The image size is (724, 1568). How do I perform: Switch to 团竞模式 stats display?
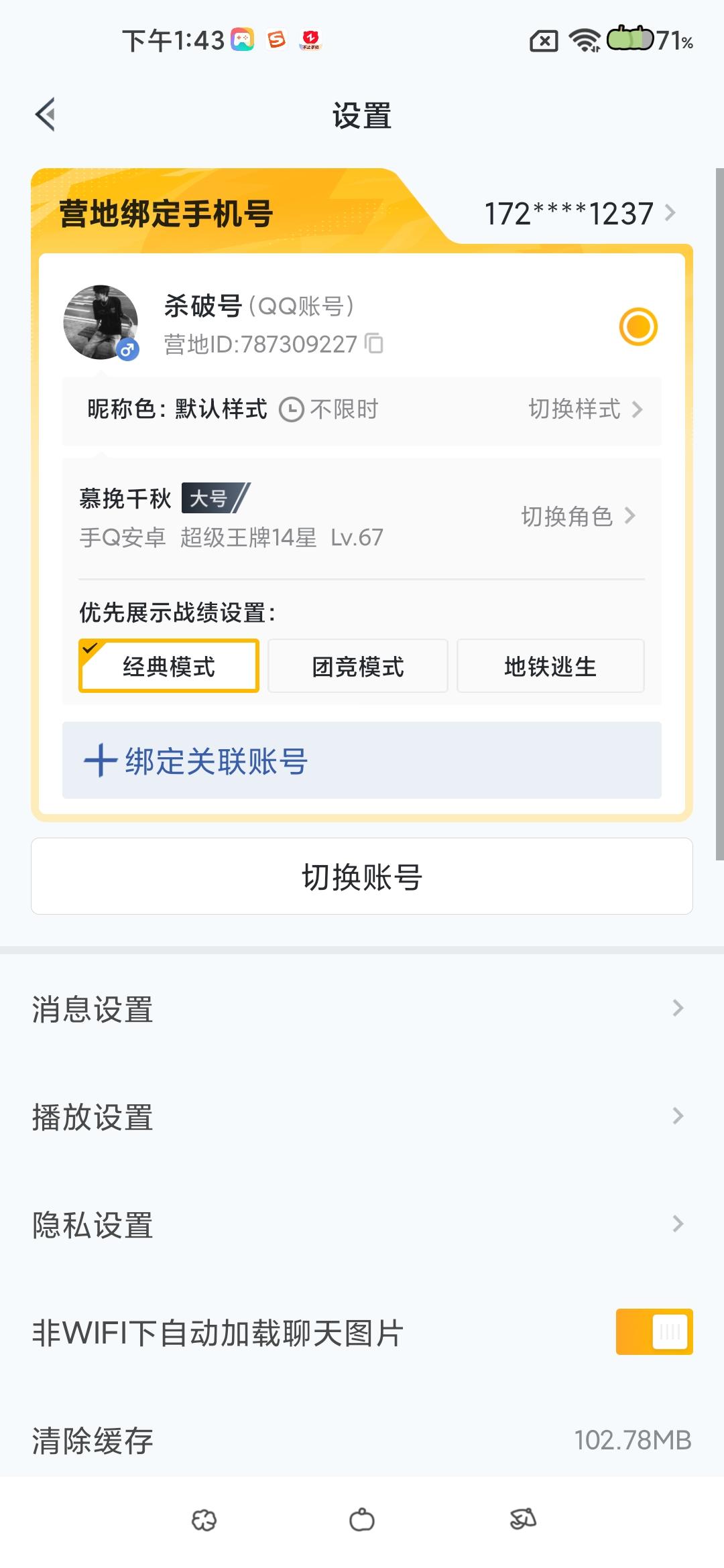coord(358,666)
